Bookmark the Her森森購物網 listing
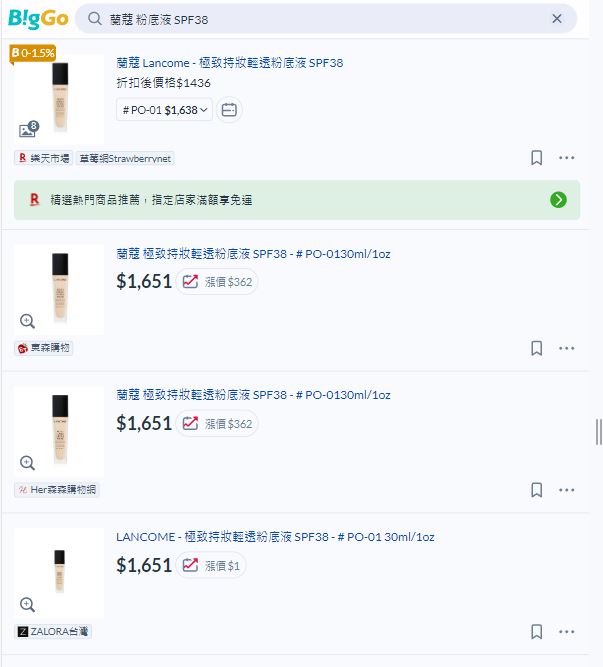This screenshot has width=603, height=667. 536,490
